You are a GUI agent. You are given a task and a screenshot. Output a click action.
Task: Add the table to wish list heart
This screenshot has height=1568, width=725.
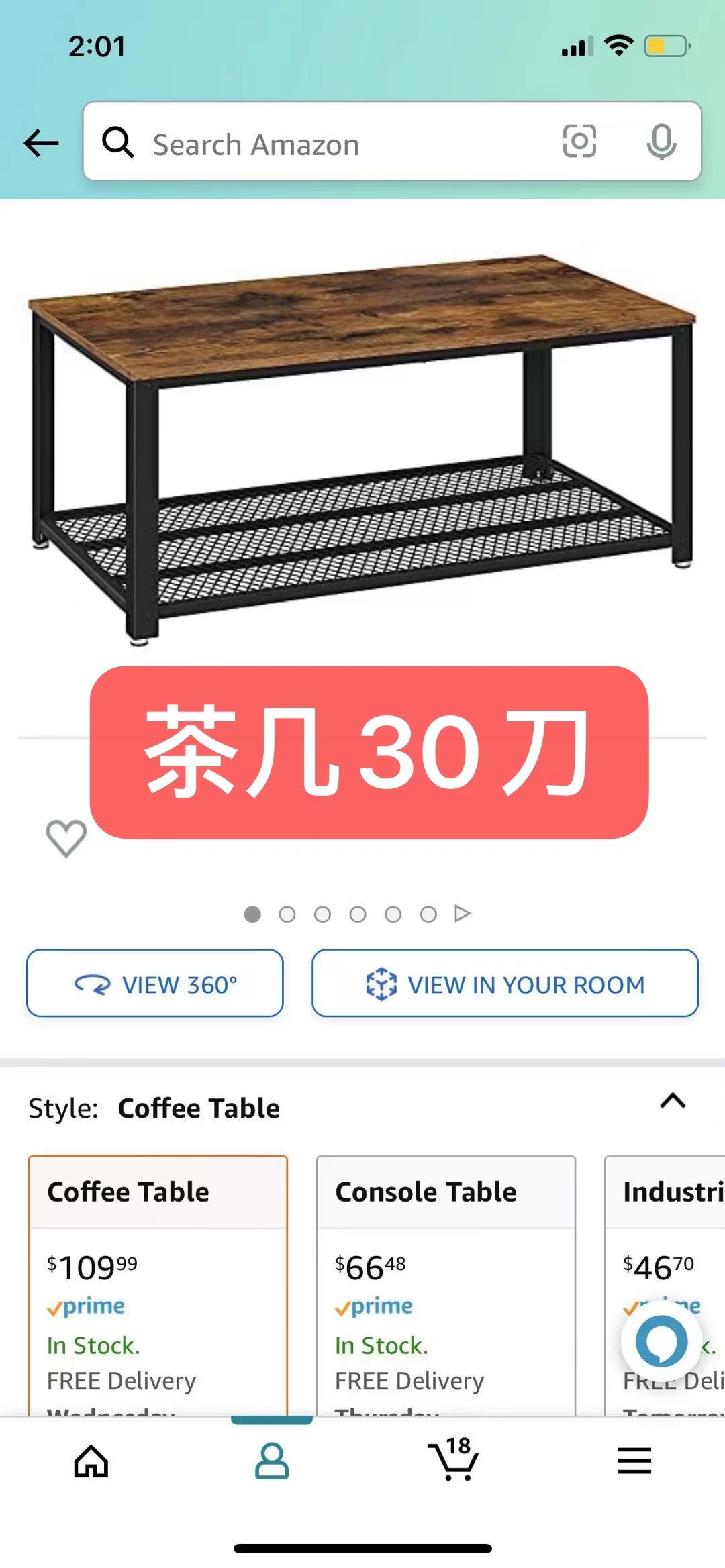66,838
